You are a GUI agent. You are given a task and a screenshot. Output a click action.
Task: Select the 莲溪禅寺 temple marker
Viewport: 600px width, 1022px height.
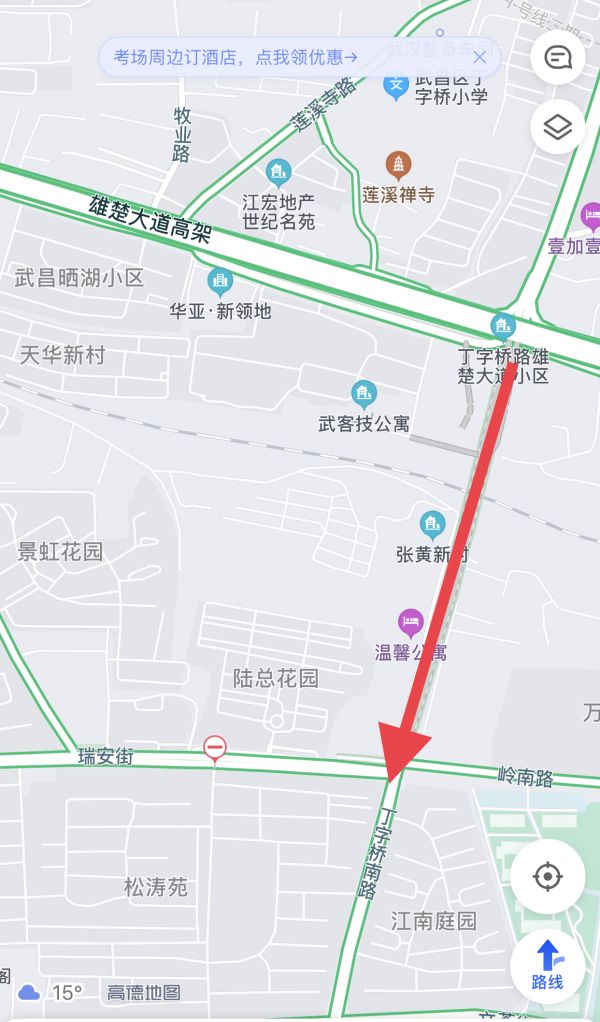[x=399, y=164]
